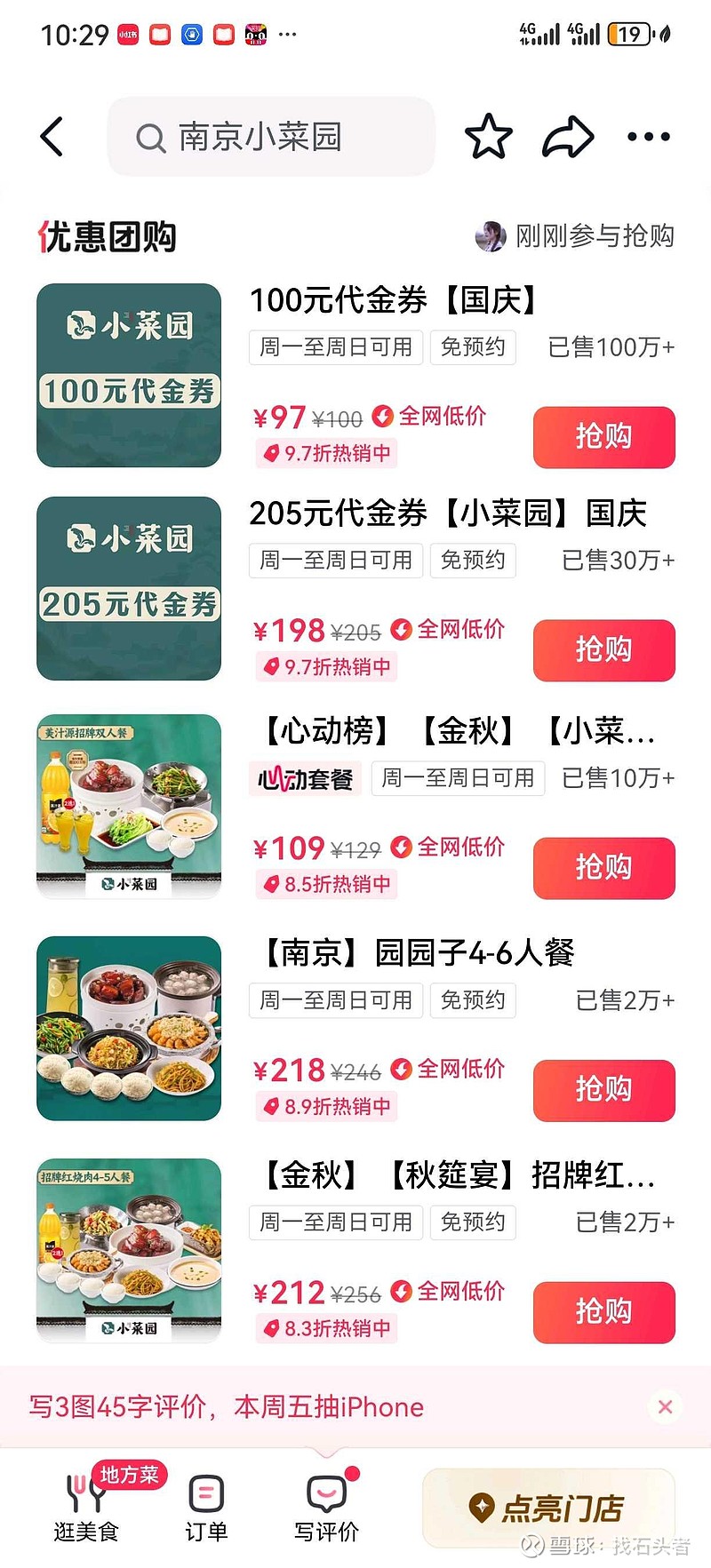Go back using the top-left arrow
Viewport: 711px width, 1568px height.
[x=52, y=137]
